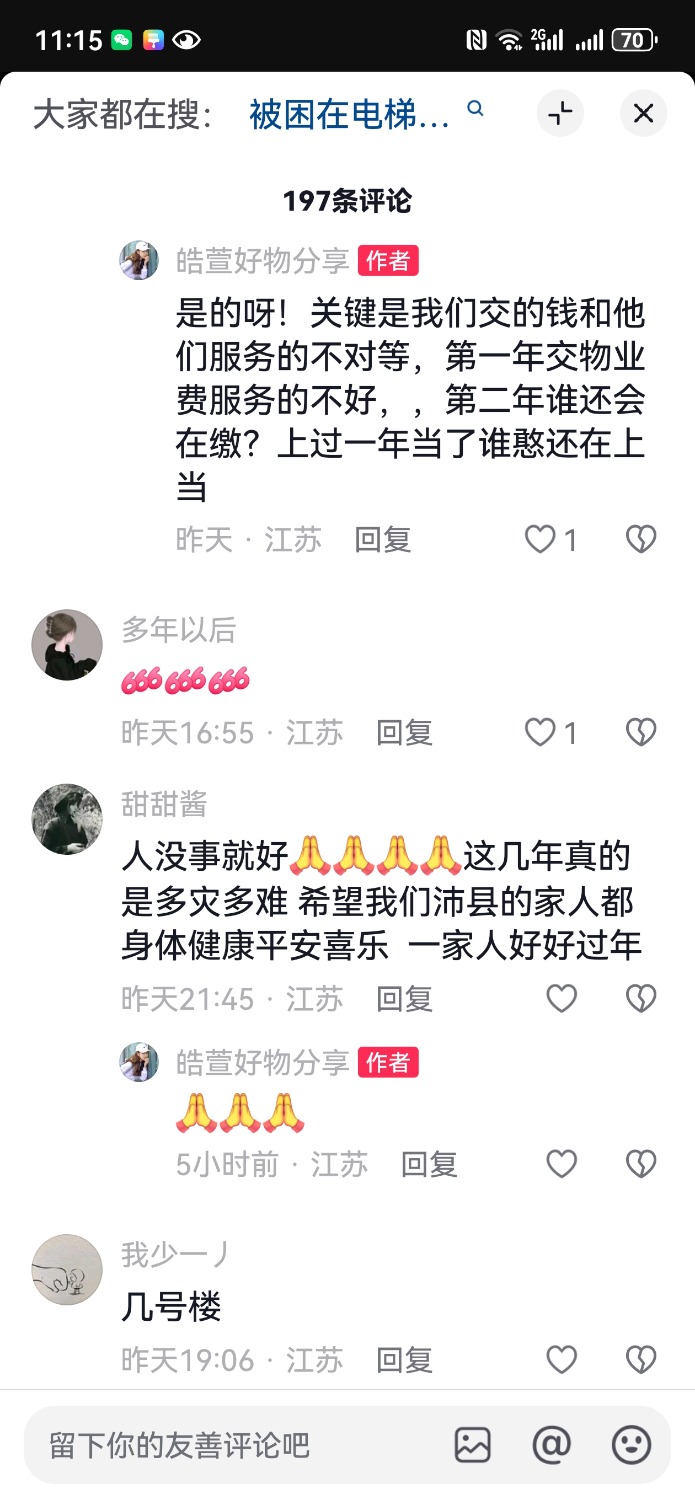Like the author's comment about 物业费
The height and width of the screenshot is (1500, 695).
coord(541,540)
